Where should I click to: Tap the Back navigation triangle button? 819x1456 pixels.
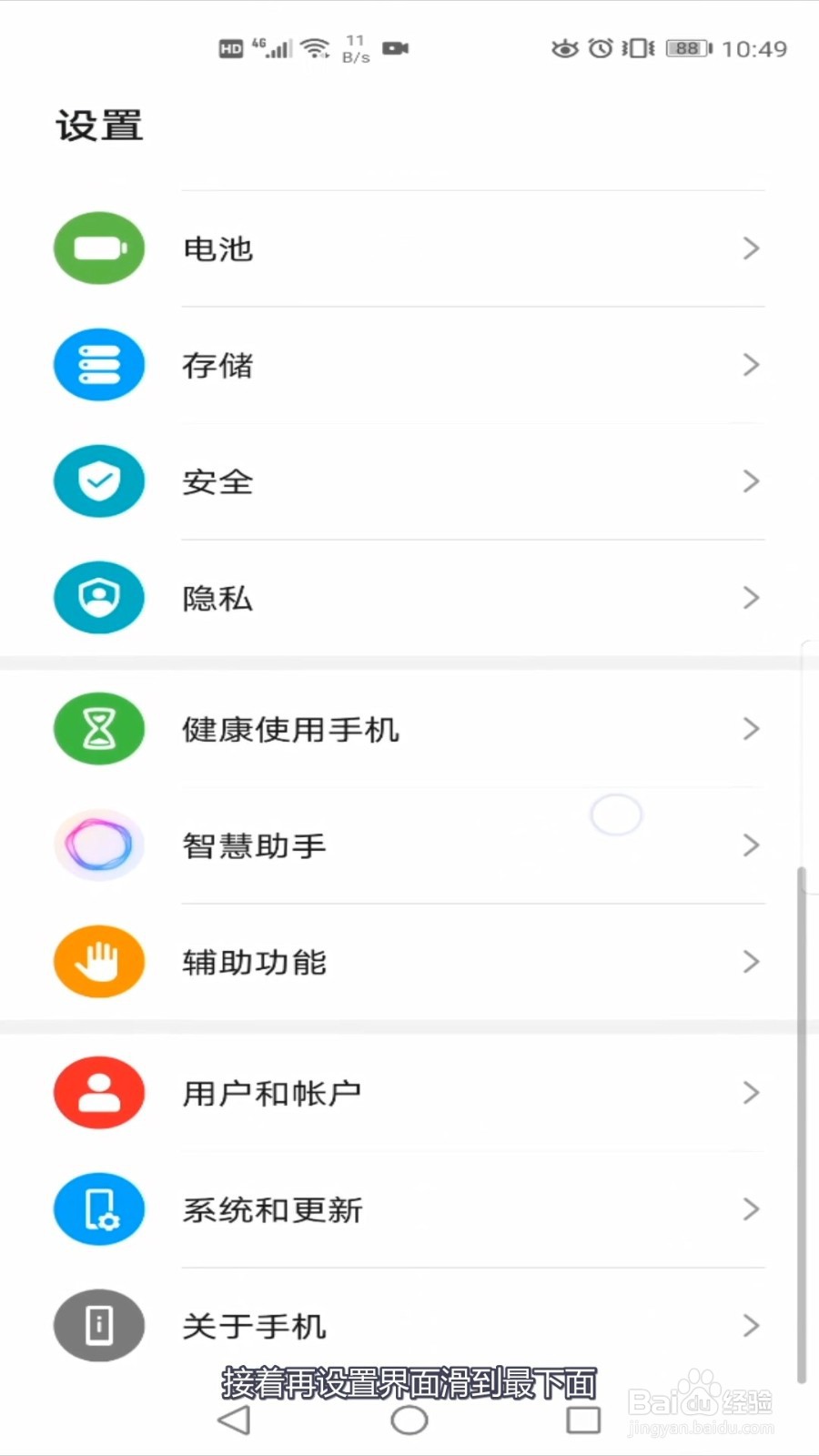[232, 1418]
